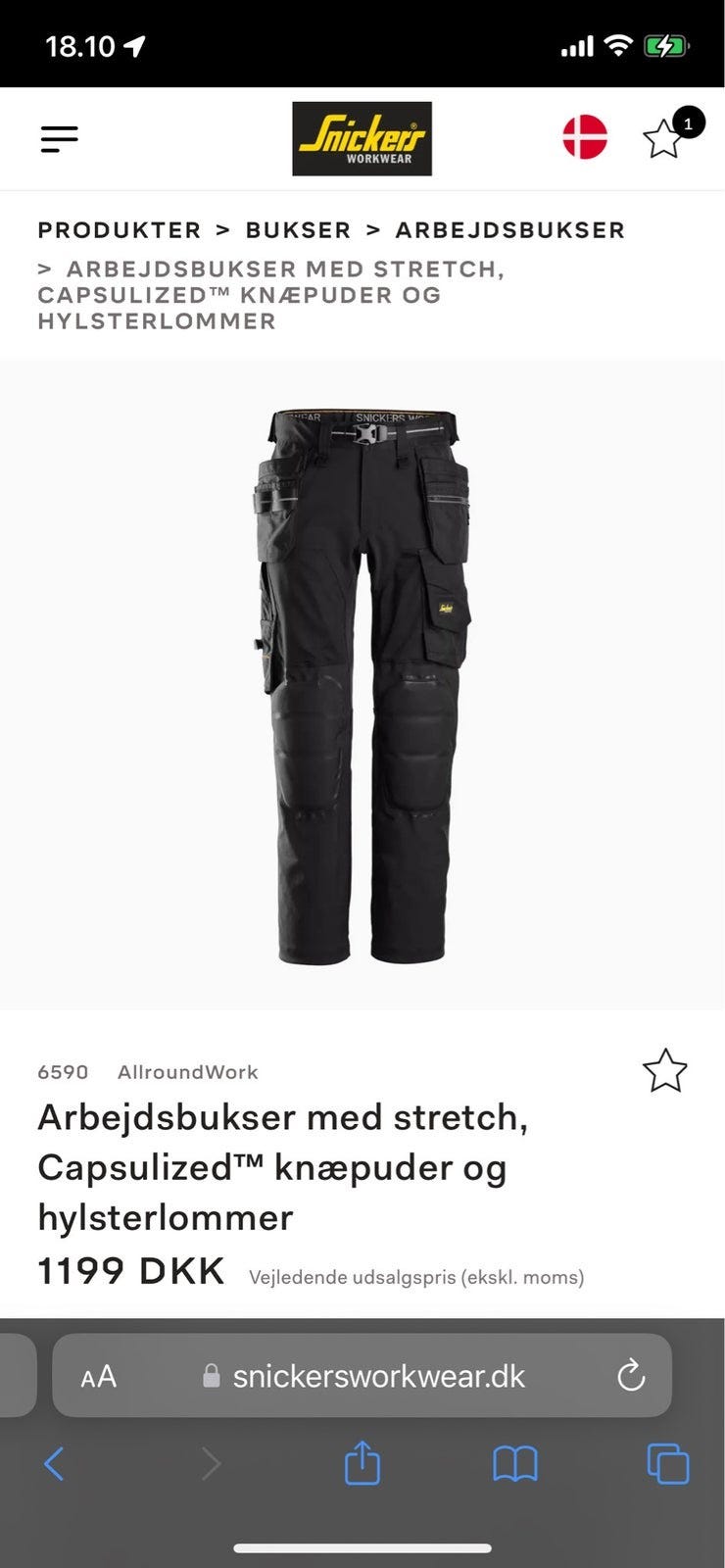This screenshot has height=1568, width=725.
Task: Open Safari reader AA options
Action: 98,1376
